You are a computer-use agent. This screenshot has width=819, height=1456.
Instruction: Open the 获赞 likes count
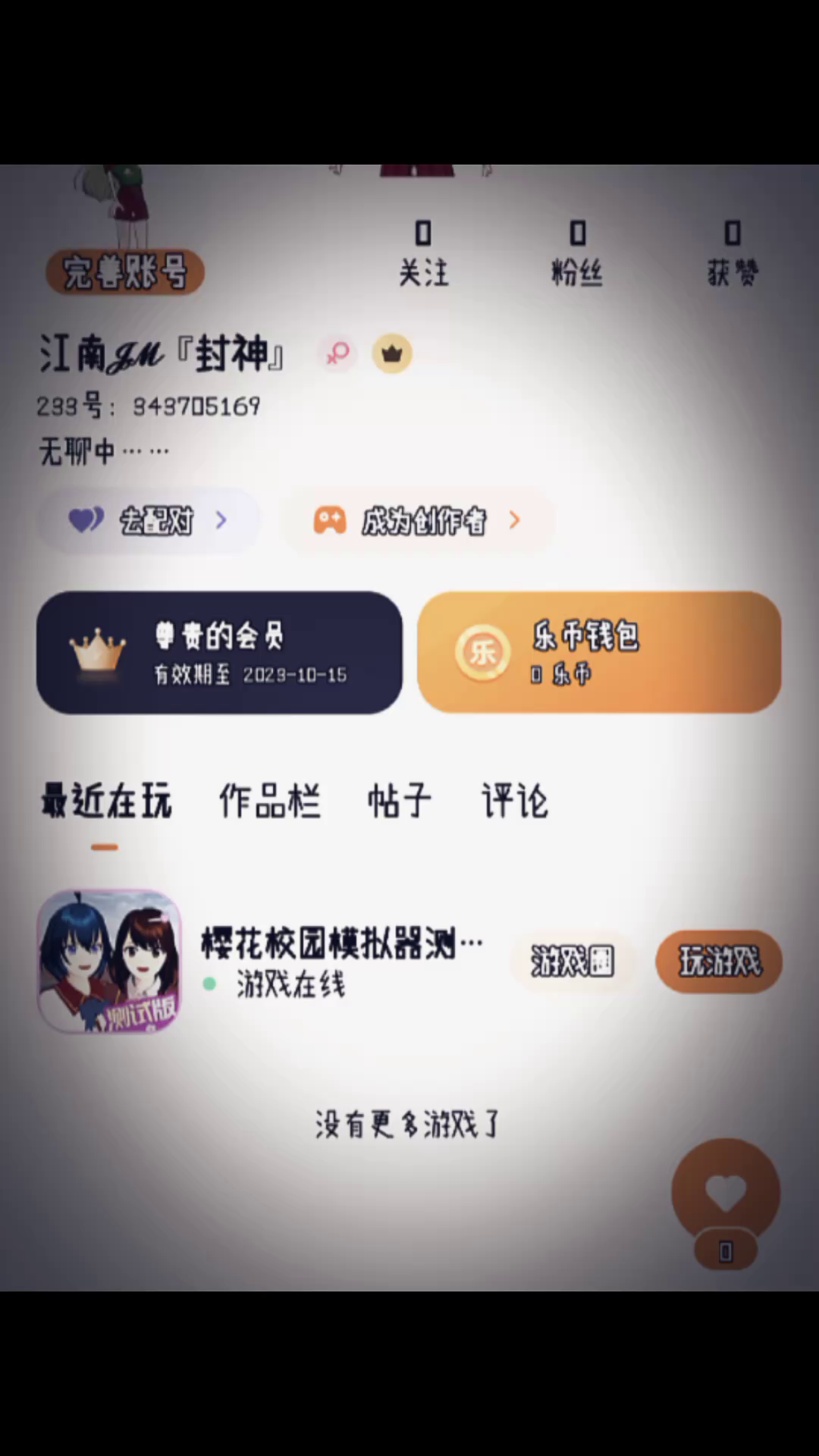click(733, 253)
